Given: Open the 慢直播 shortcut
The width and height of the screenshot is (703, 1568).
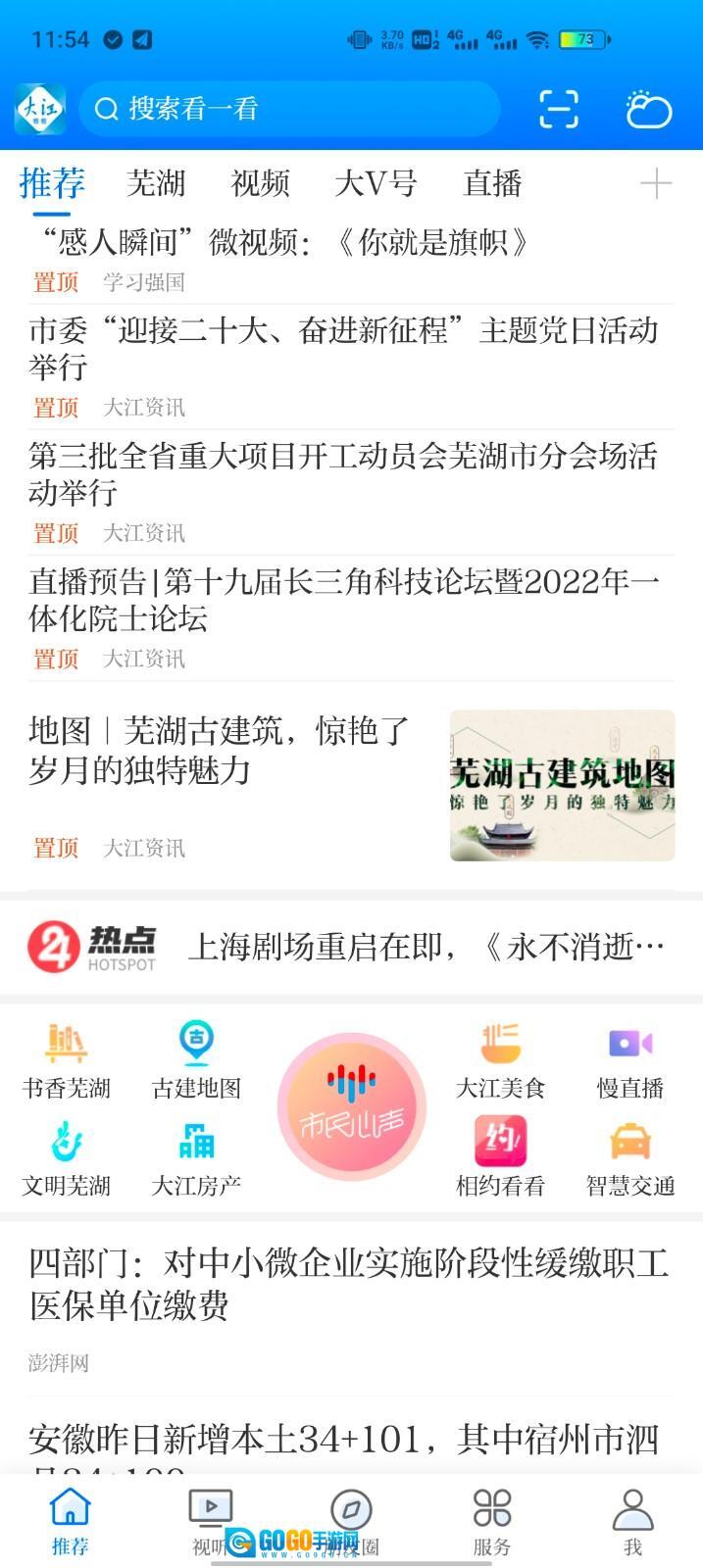Looking at the screenshot, I should [630, 1060].
